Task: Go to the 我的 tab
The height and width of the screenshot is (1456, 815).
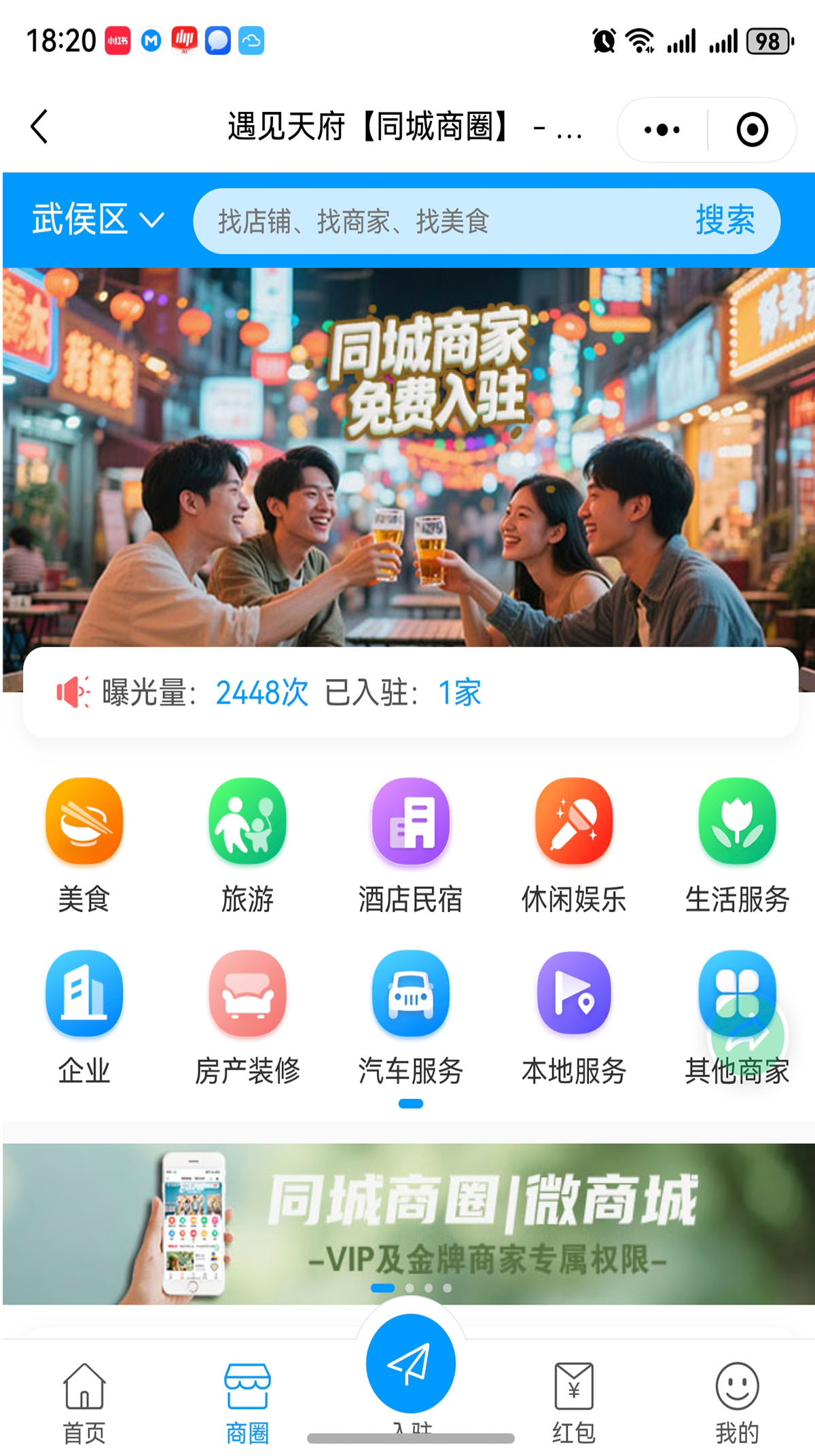Action: pos(737,1403)
